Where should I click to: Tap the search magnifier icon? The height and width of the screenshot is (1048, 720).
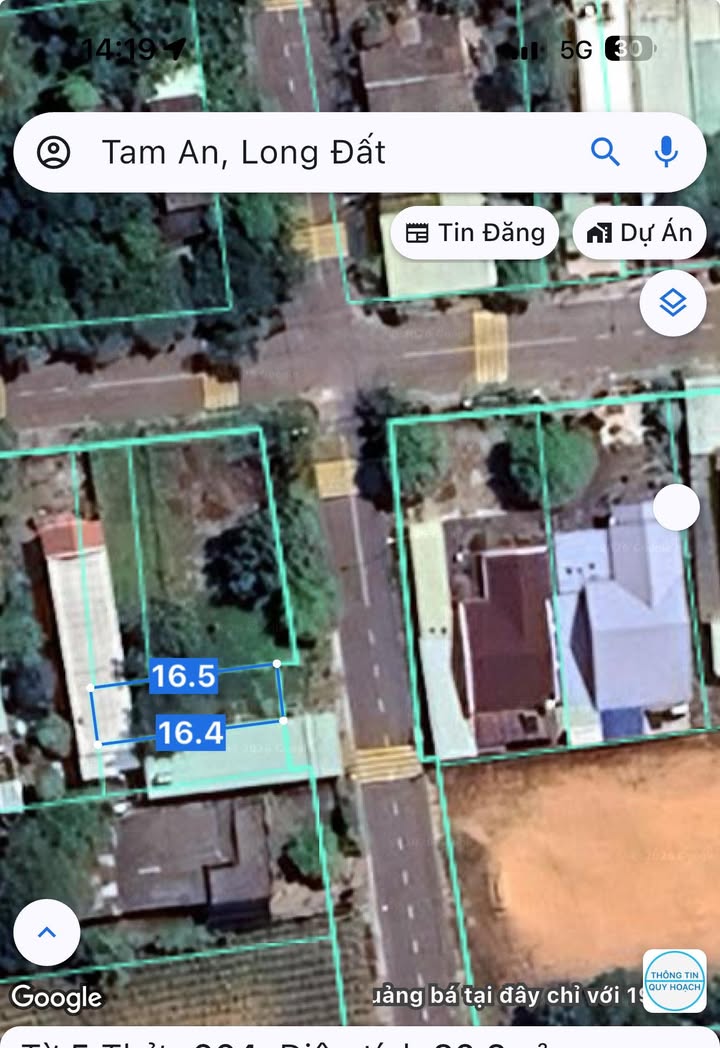605,152
